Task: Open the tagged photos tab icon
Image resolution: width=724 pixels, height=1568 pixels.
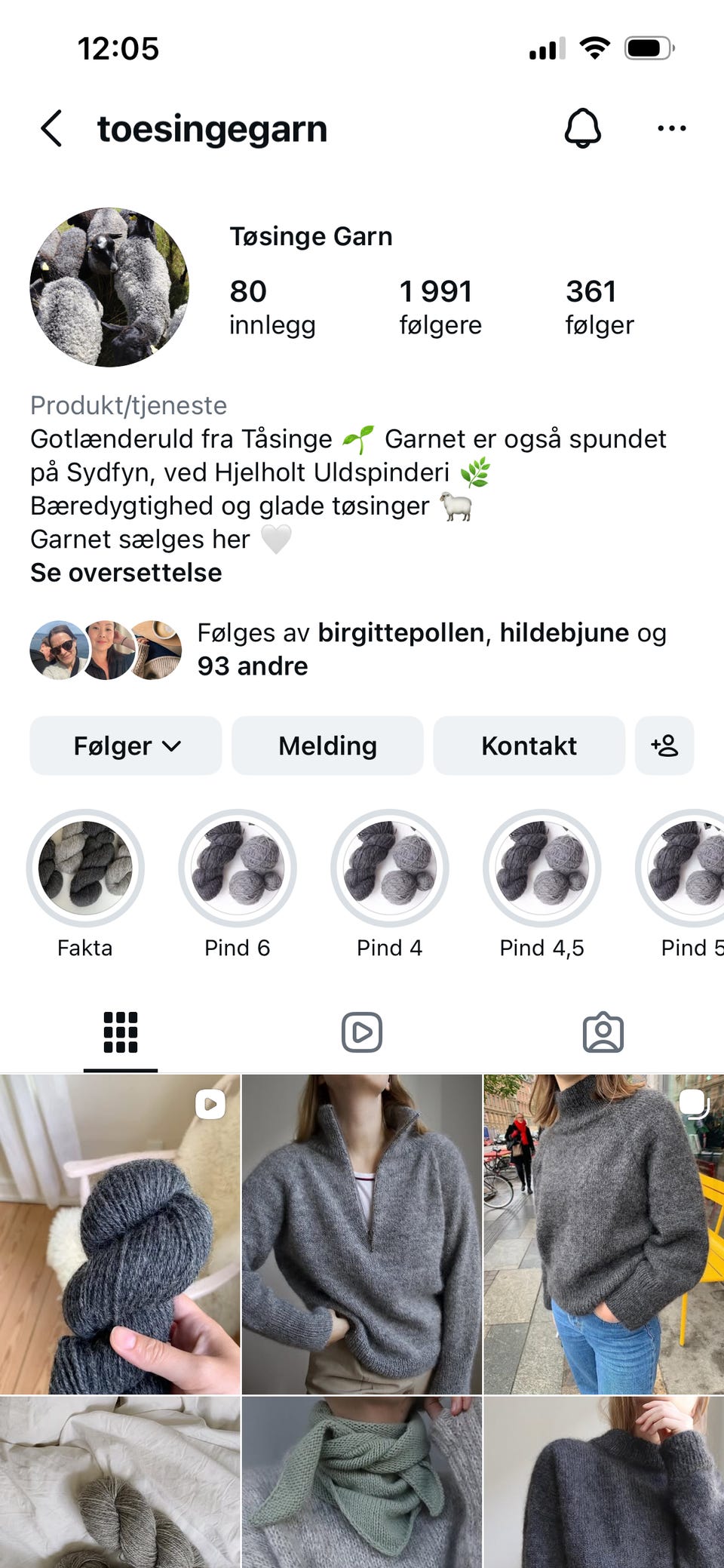Action: (x=602, y=1031)
